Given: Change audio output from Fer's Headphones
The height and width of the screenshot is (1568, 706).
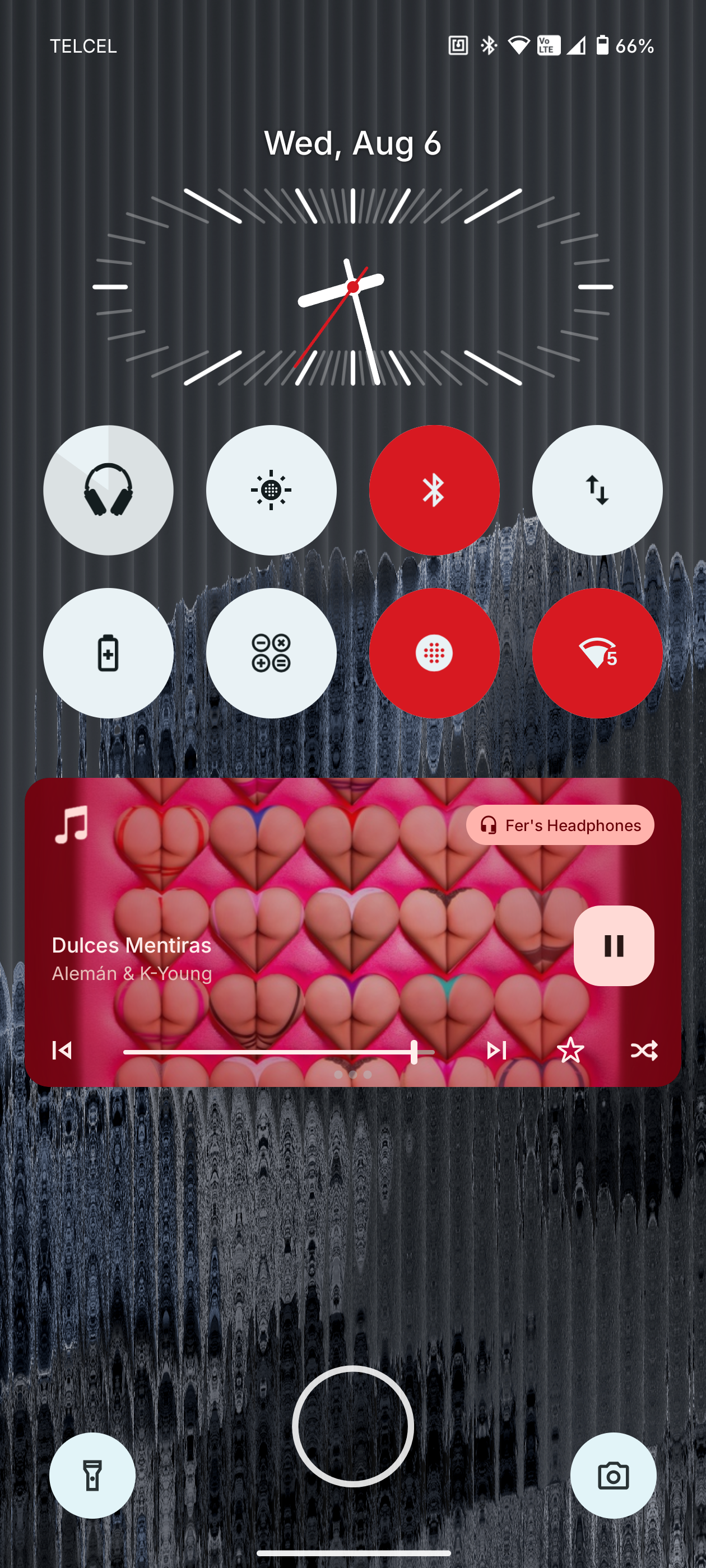Looking at the screenshot, I should (x=560, y=825).
